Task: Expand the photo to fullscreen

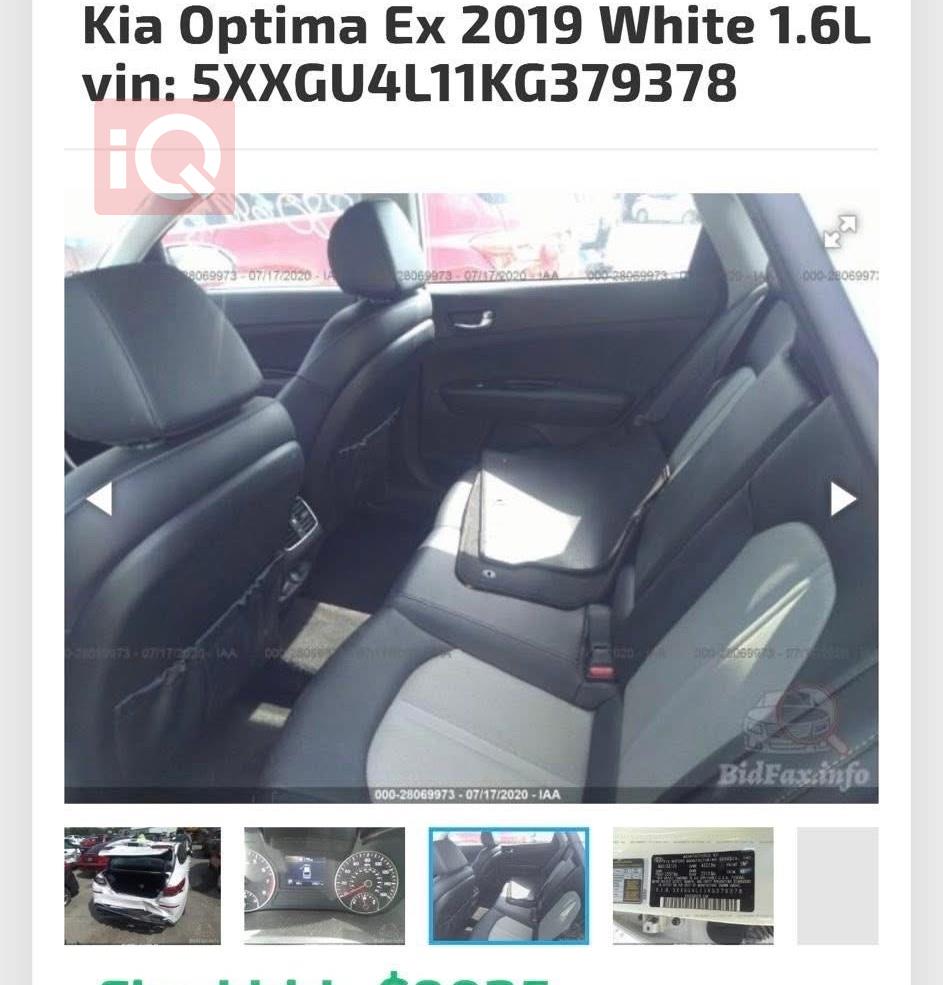Action: (839, 232)
